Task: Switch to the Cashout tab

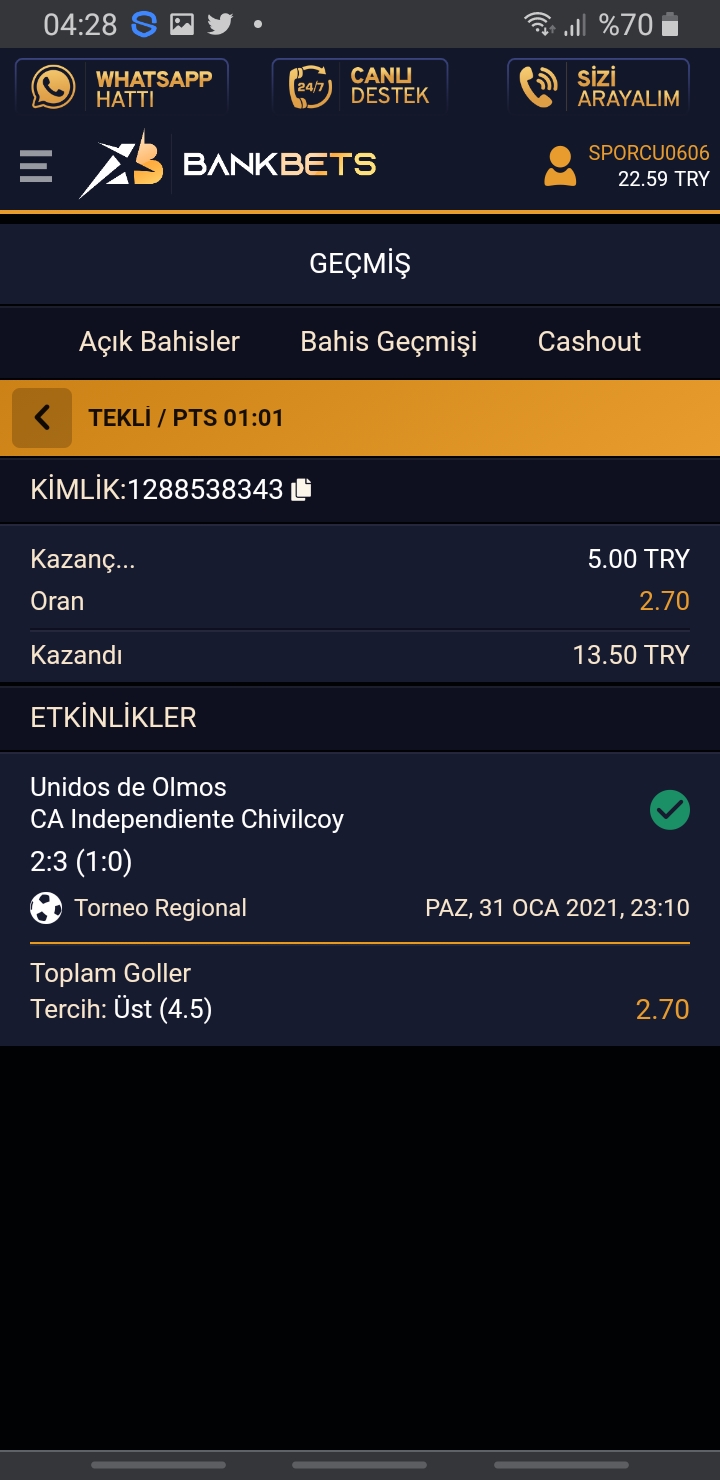Action: pyautogui.click(x=589, y=342)
